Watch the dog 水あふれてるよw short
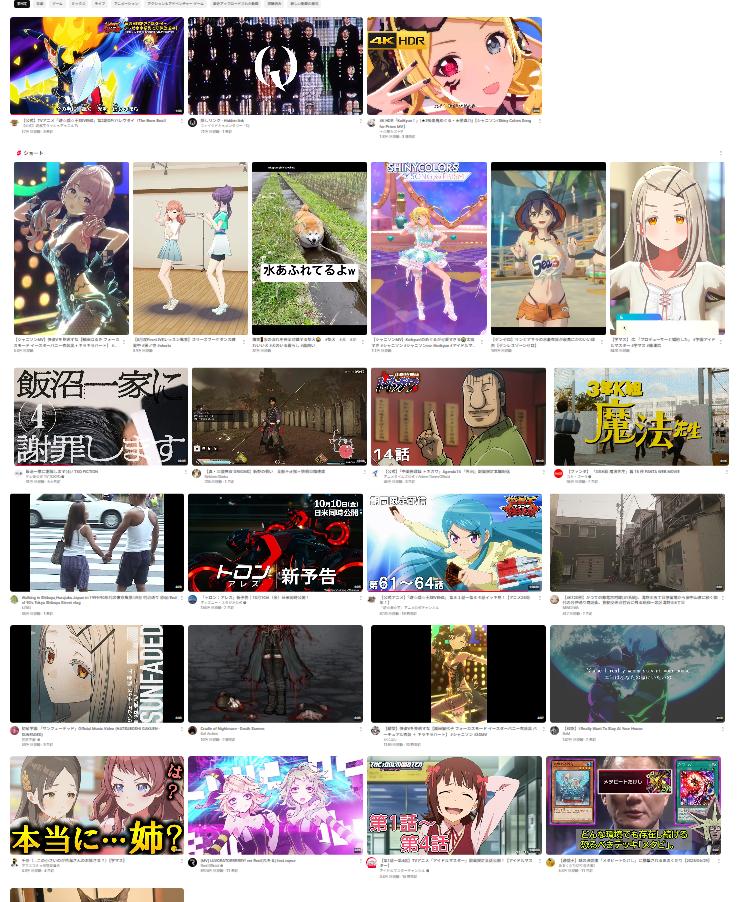 309,248
